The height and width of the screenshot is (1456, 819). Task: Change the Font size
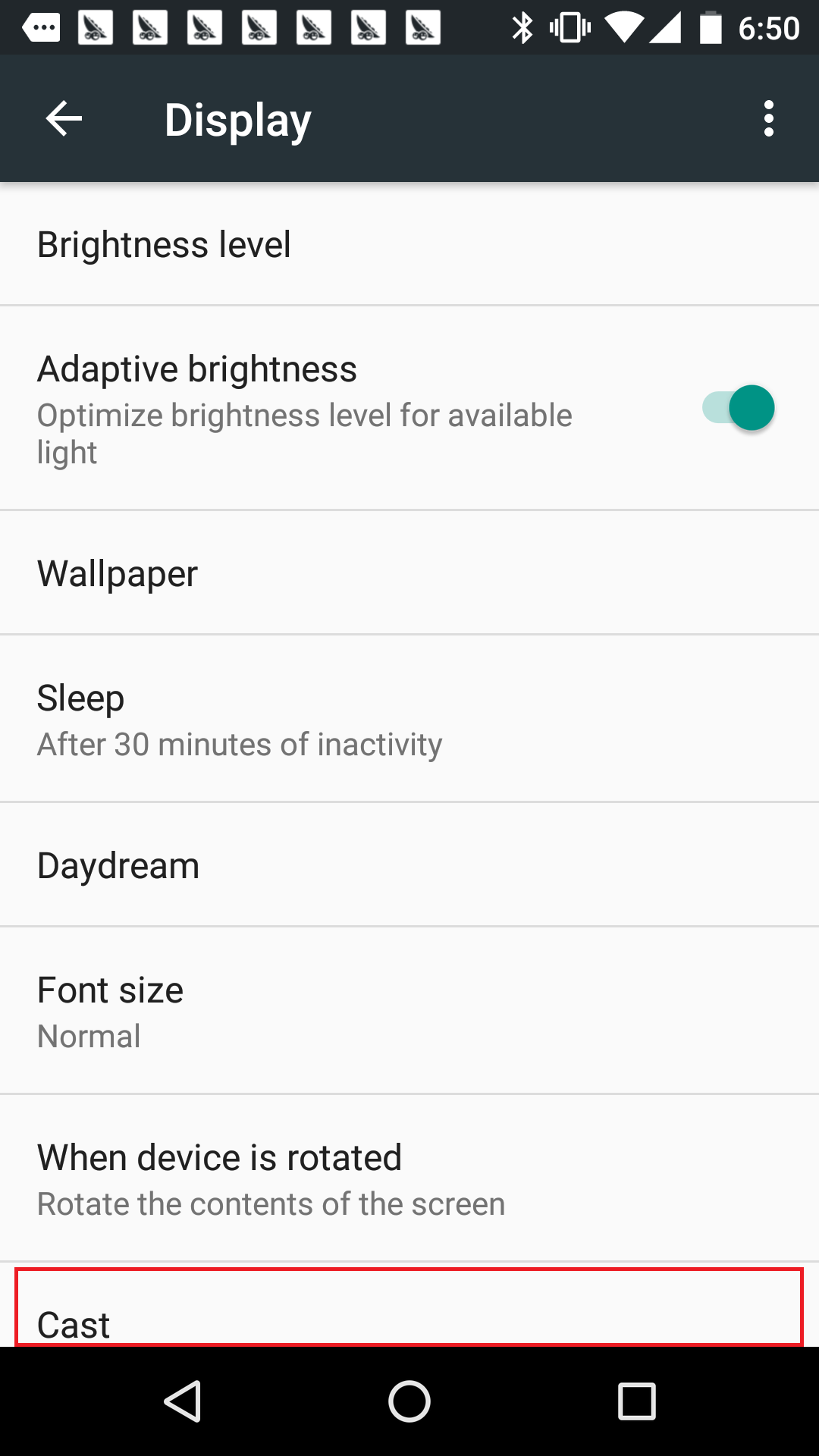[x=409, y=1011]
